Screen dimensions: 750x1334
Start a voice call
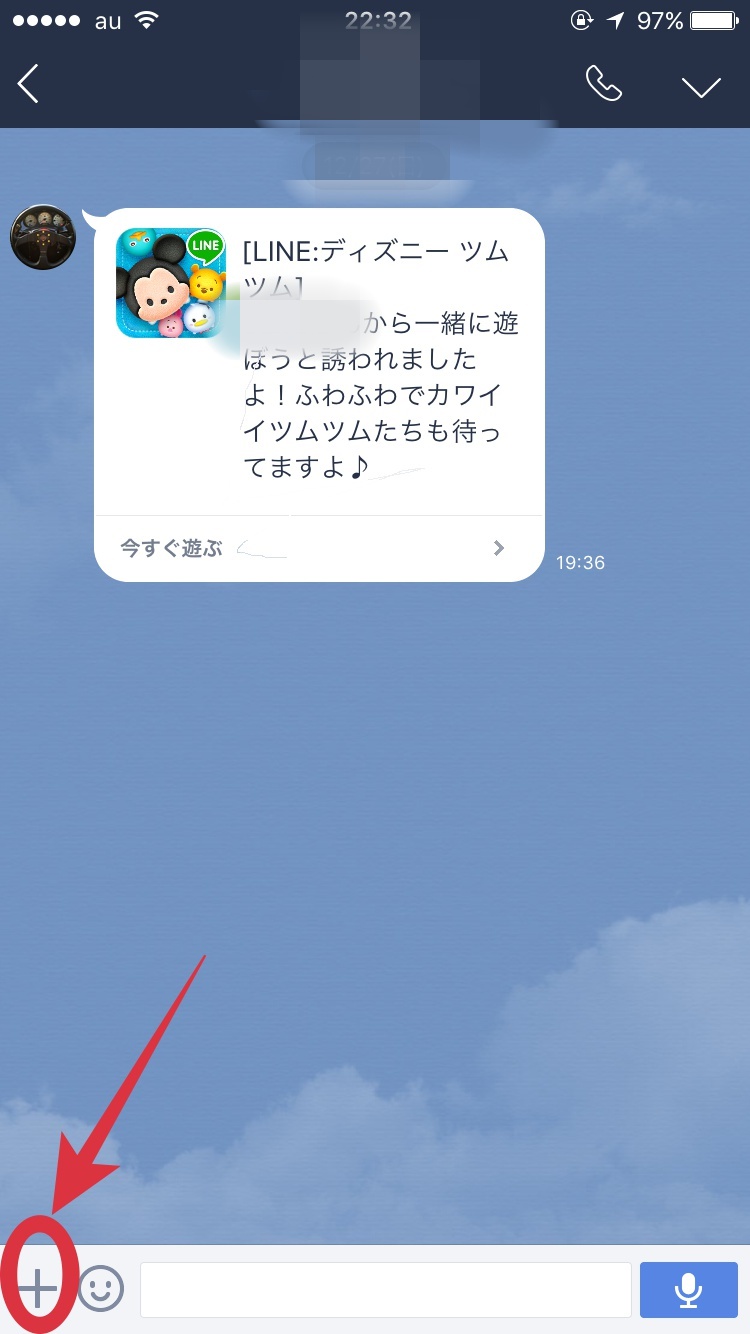tap(603, 85)
